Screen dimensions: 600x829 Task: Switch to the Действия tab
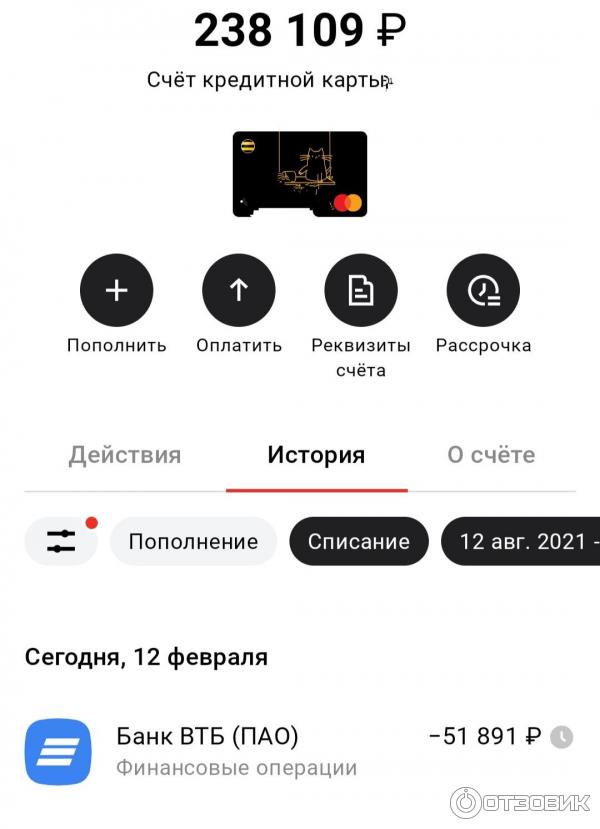(x=125, y=455)
